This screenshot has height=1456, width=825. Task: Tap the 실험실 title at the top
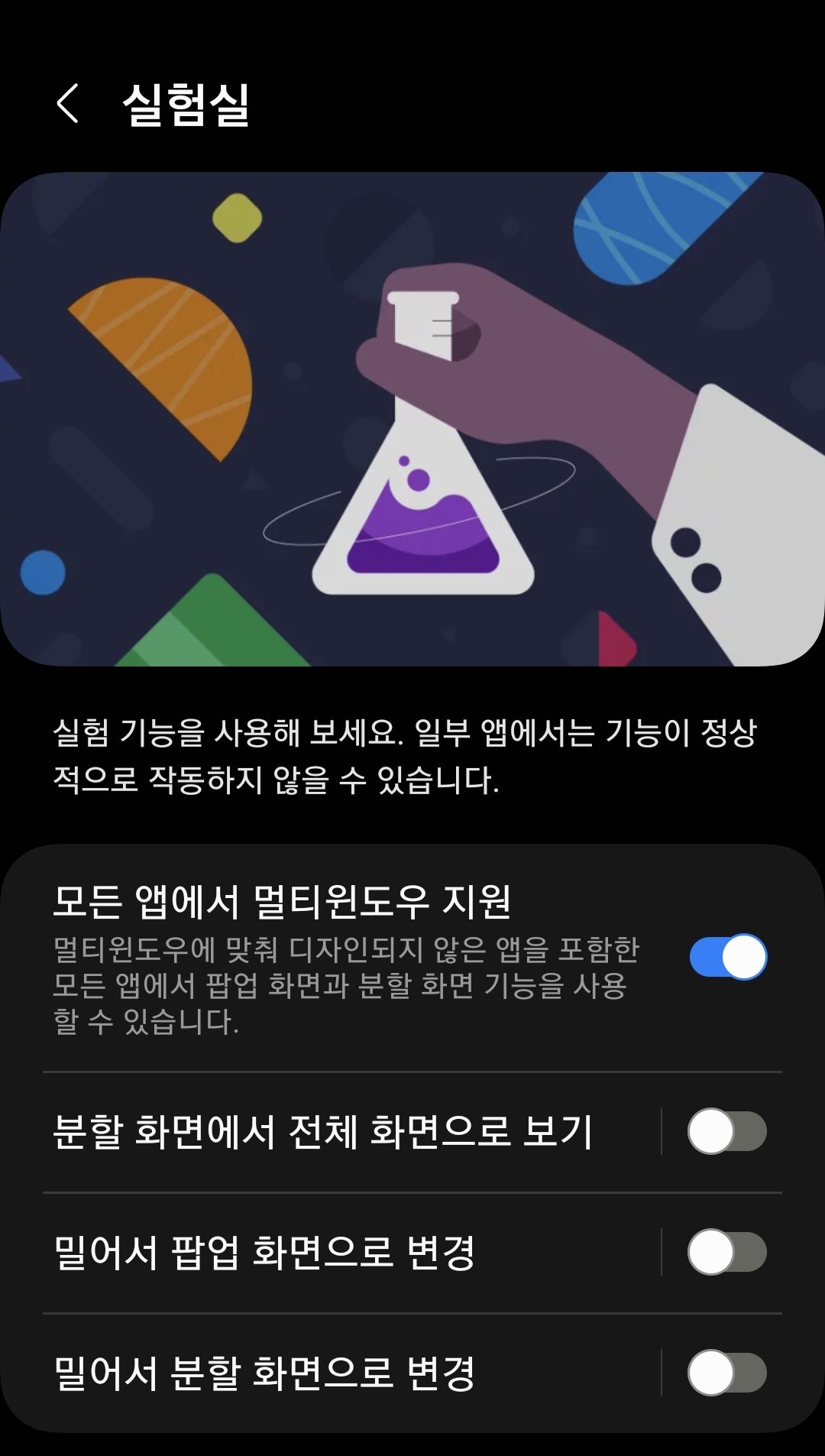coord(186,105)
